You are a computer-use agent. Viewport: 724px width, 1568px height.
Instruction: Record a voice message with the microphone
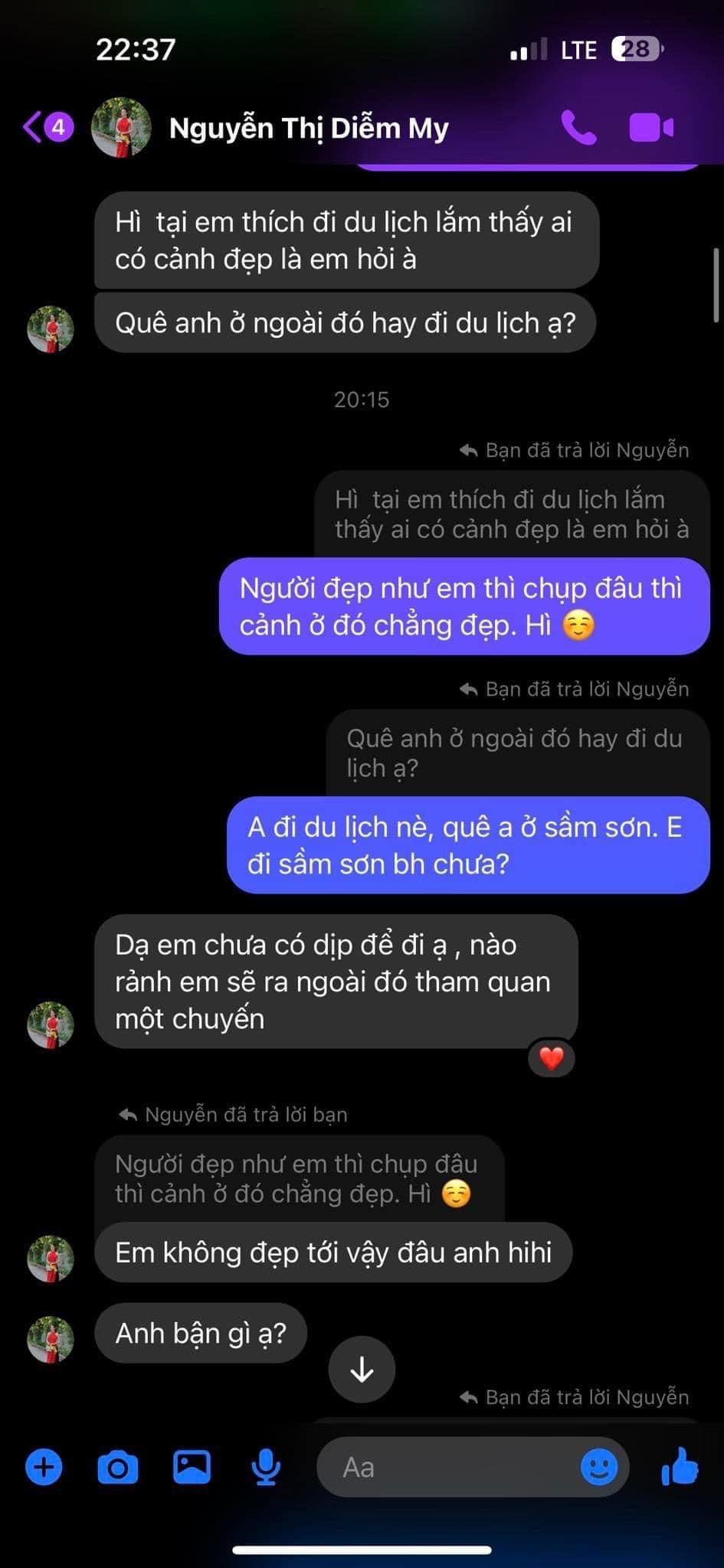click(265, 1468)
